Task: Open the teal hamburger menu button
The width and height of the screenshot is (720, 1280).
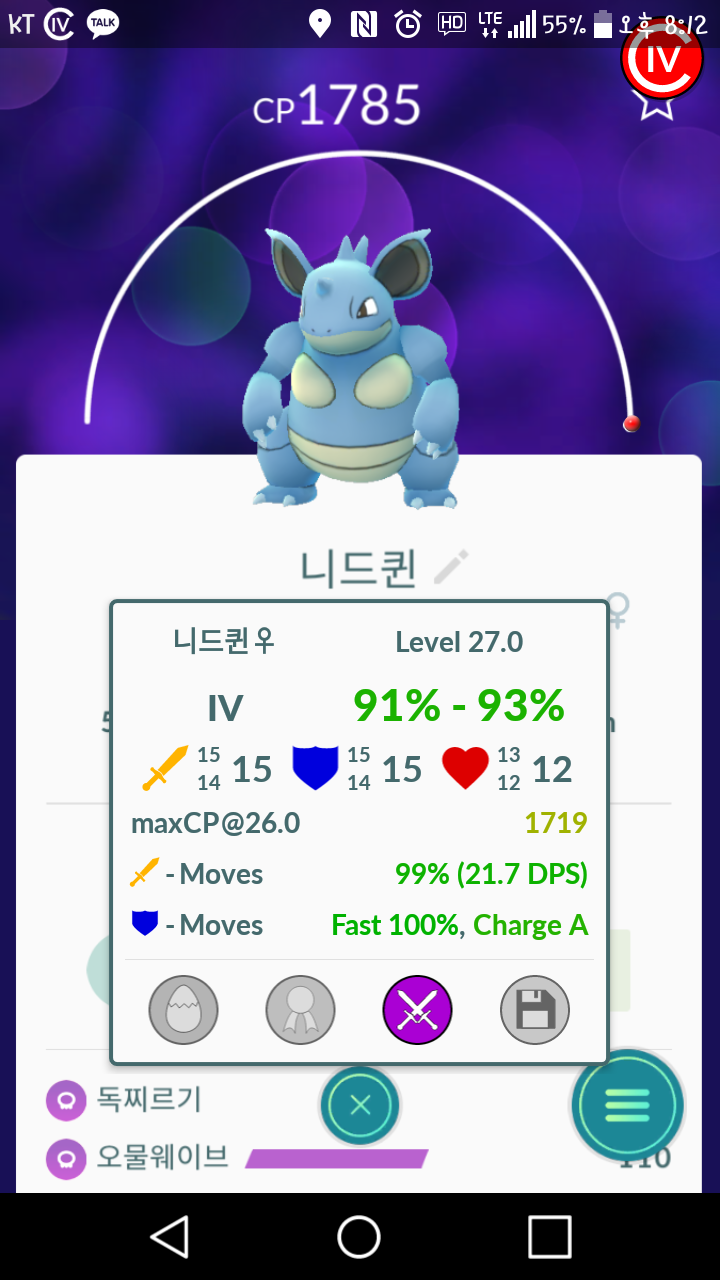Action: coord(627,1105)
